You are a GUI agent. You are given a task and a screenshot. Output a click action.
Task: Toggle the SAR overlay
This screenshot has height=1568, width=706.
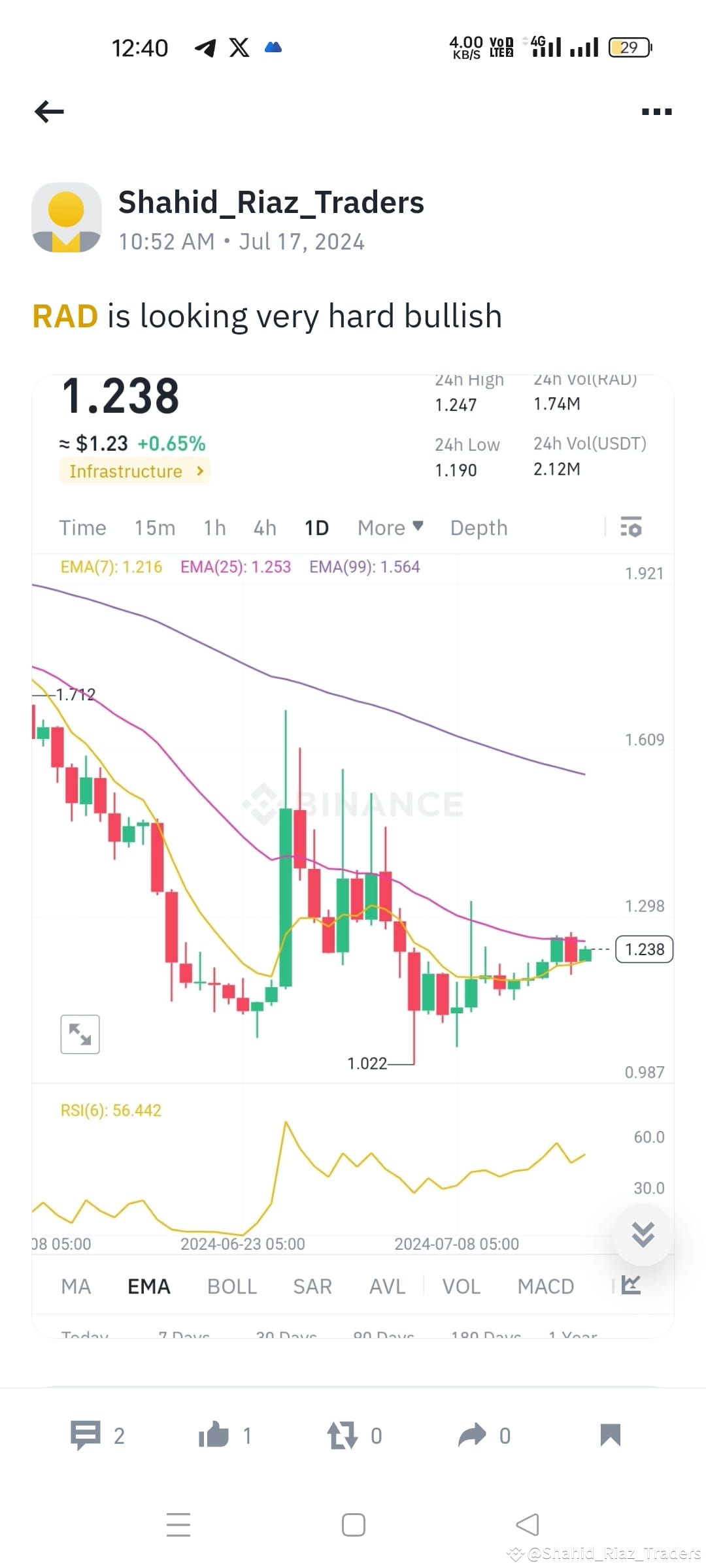pos(312,1286)
